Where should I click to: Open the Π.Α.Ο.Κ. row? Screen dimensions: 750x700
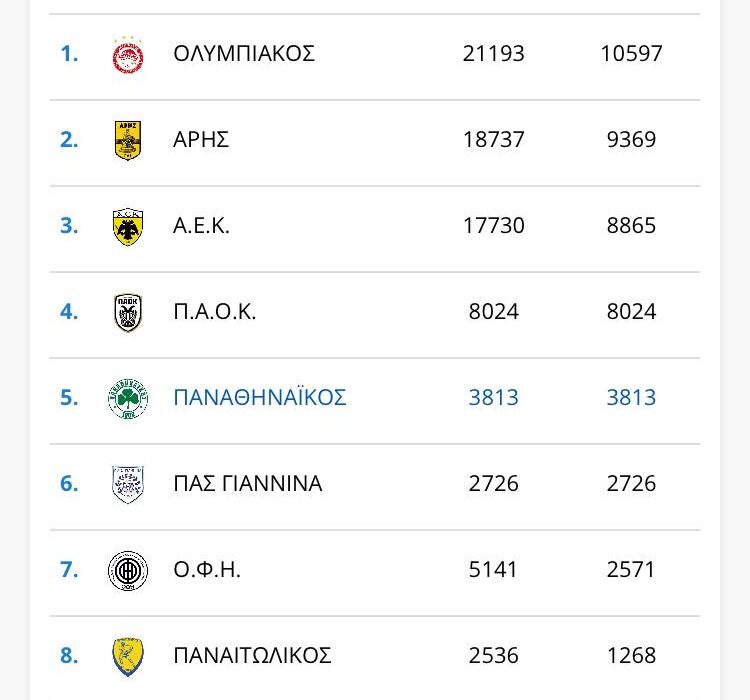point(215,312)
